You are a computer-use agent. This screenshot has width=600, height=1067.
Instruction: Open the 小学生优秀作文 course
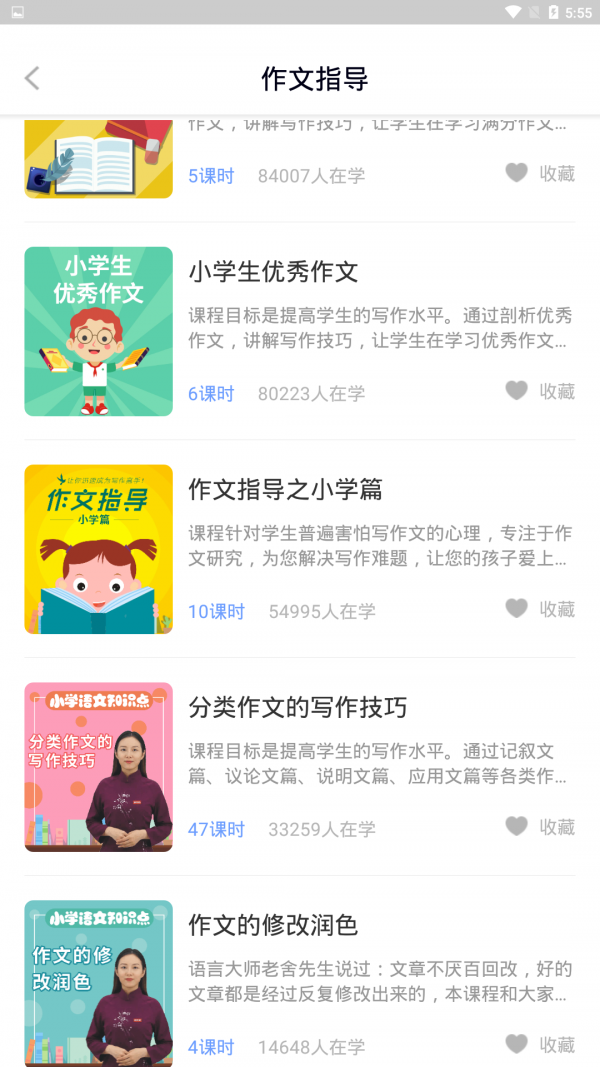coord(273,272)
